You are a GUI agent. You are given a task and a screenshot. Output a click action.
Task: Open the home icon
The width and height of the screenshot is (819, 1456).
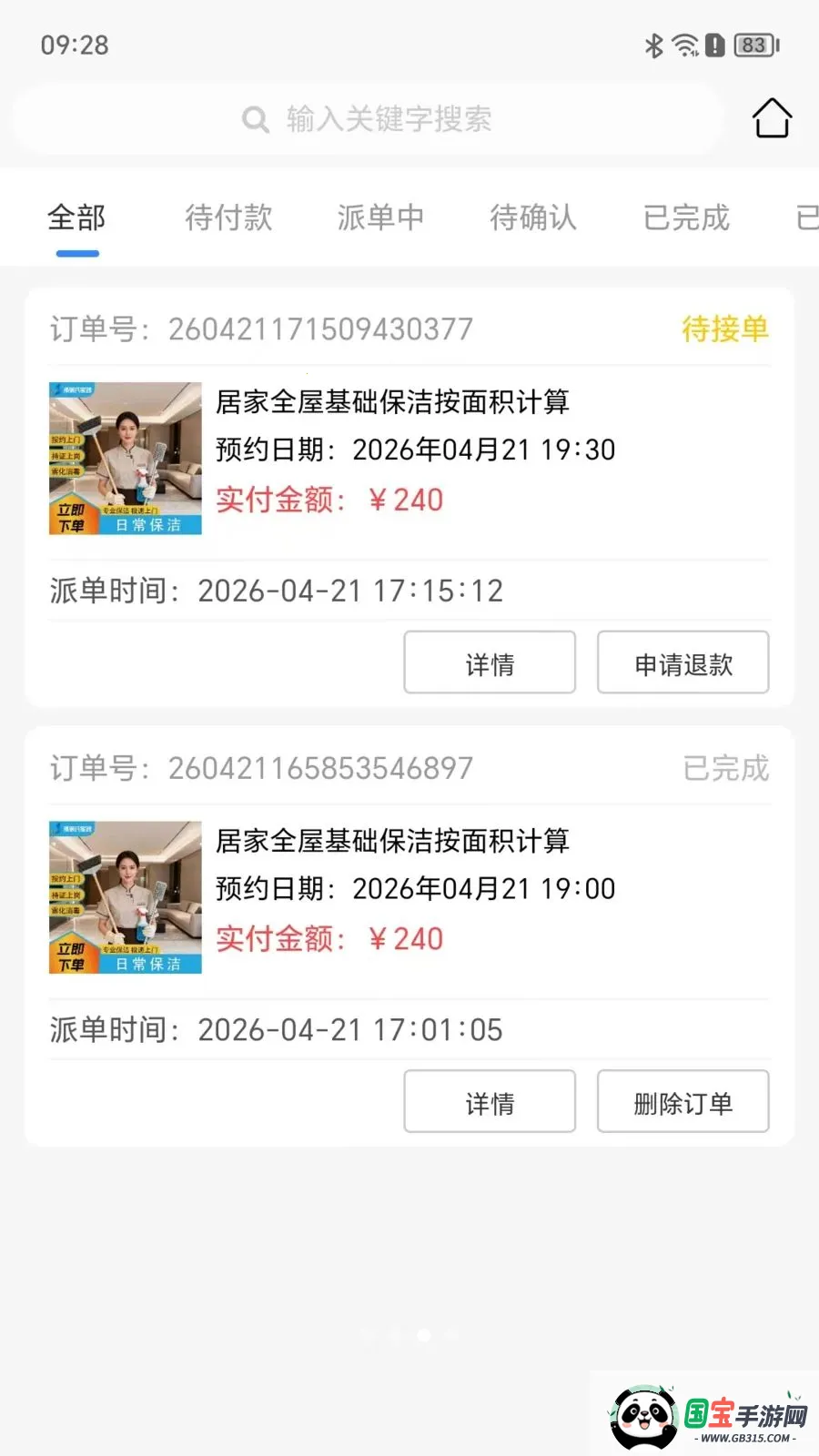coord(772,118)
